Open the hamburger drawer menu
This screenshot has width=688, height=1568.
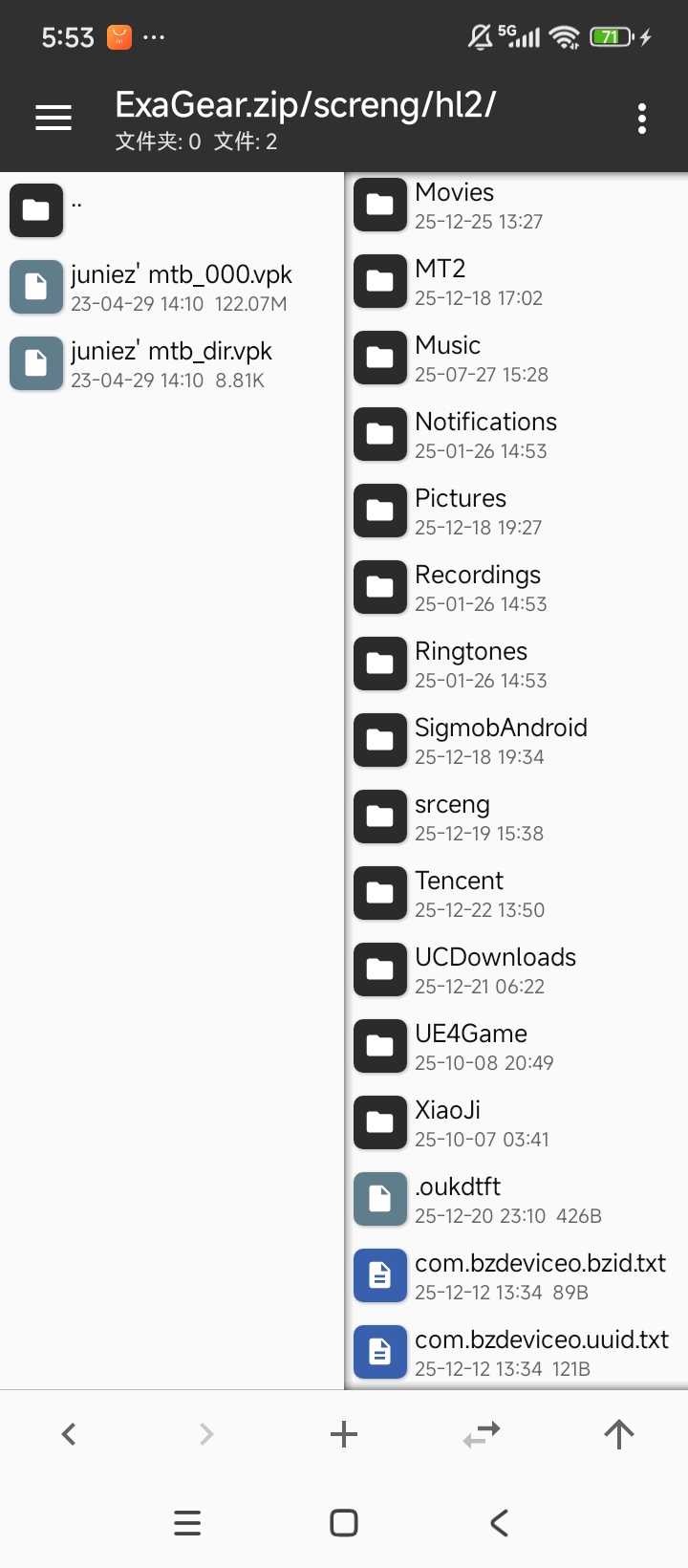click(x=54, y=118)
